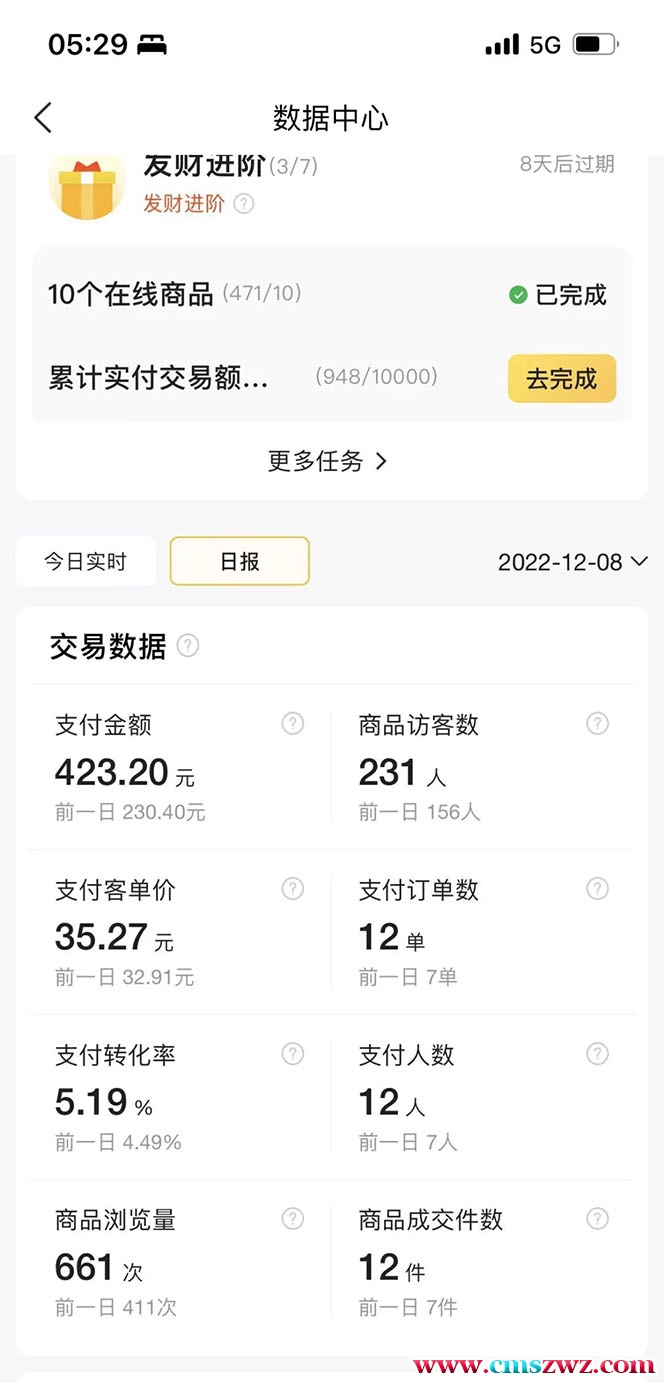Image resolution: width=664 pixels, height=1383 pixels.
Task: Open help icon next to 交易数据
Action: (x=188, y=646)
